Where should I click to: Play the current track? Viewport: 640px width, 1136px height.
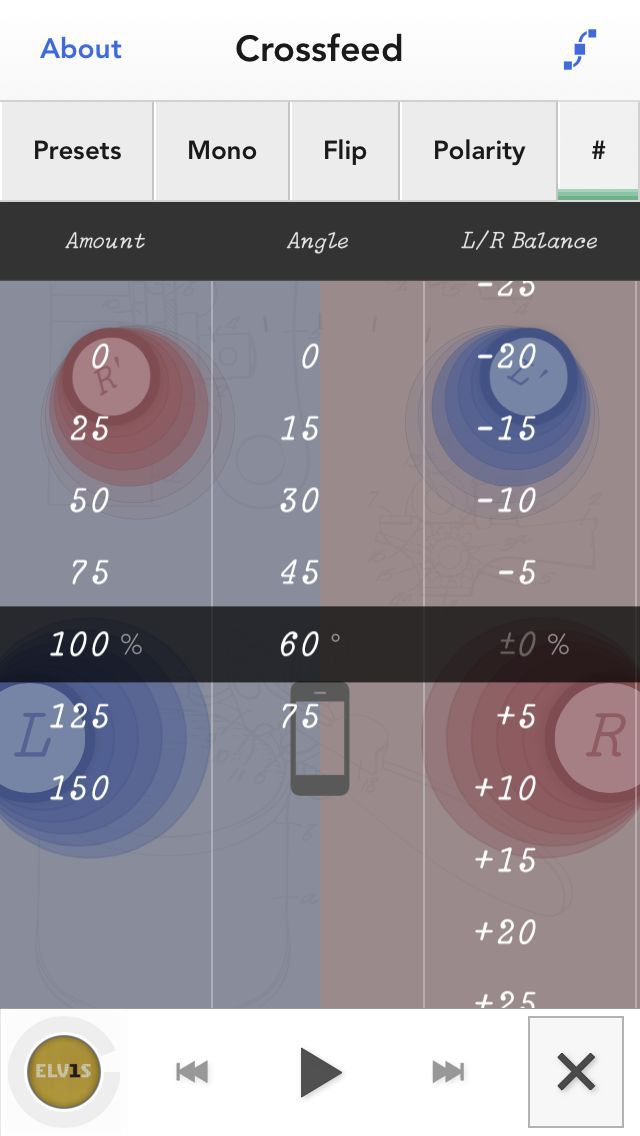[320, 1072]
